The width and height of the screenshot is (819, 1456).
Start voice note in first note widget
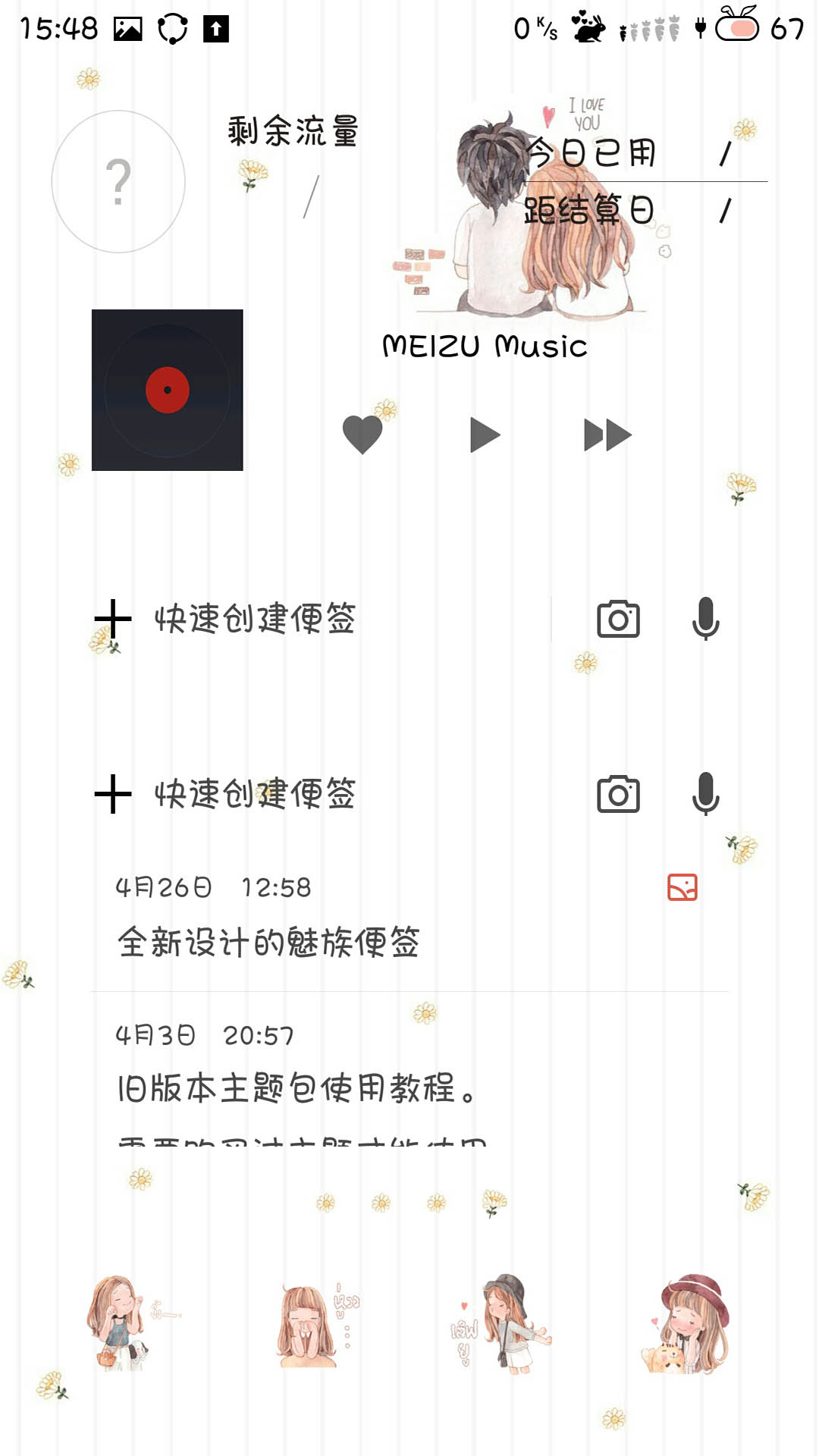pos(705,619)
